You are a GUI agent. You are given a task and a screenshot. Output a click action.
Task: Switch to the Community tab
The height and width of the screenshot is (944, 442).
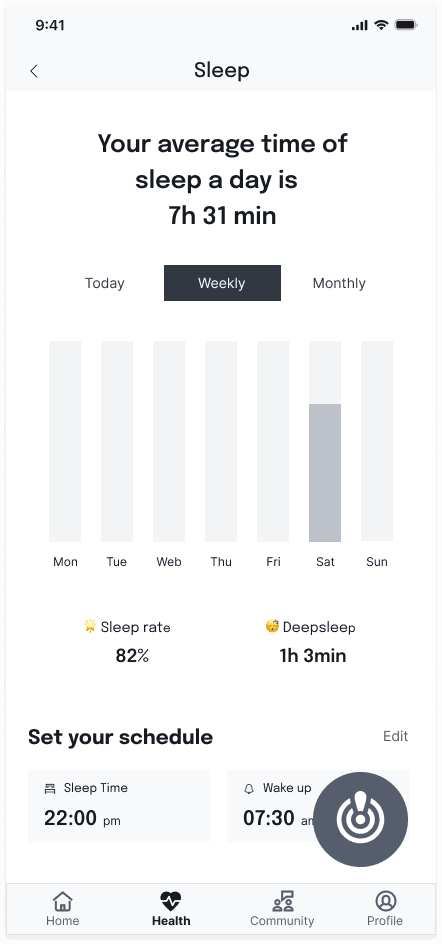coord(282,909)
